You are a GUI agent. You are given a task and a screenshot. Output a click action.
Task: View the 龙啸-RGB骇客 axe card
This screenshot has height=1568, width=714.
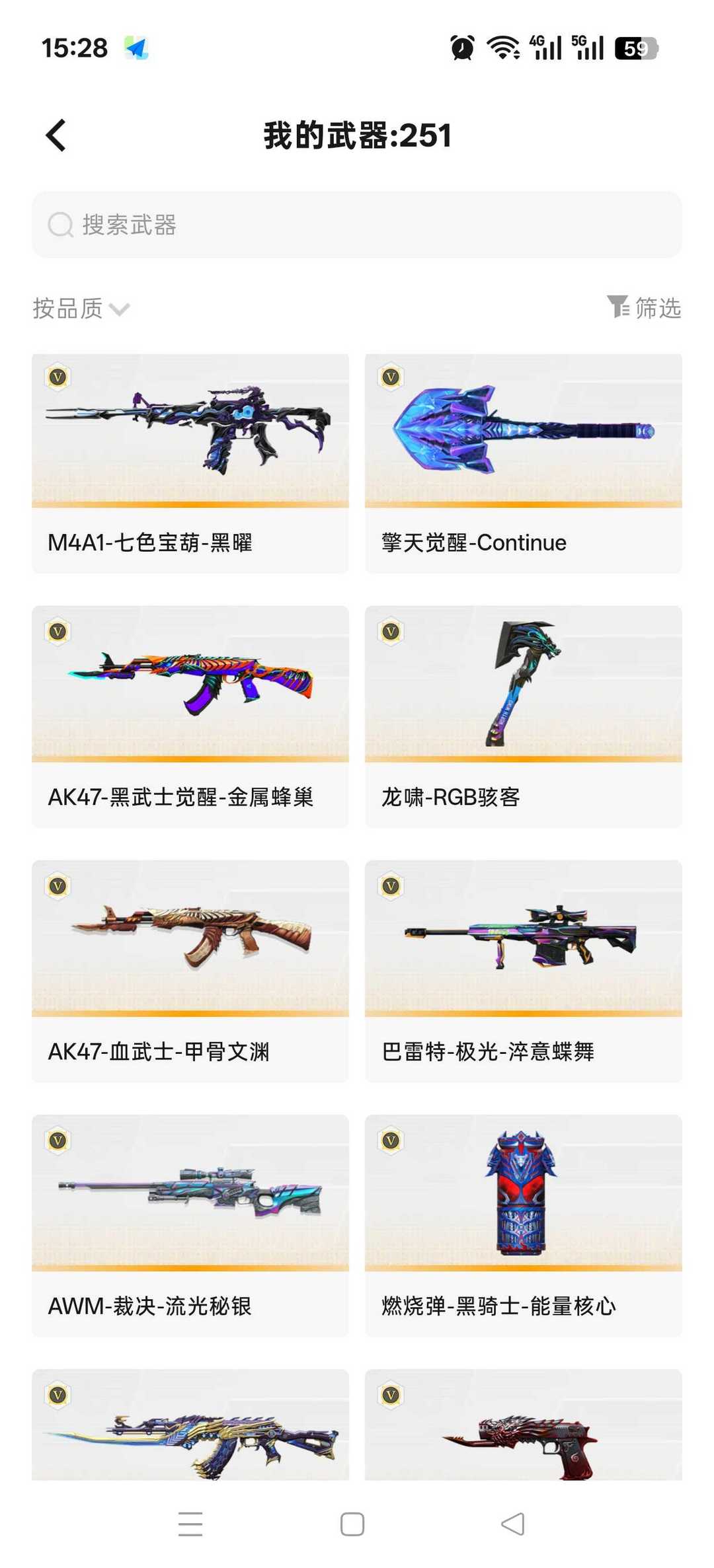524,717
